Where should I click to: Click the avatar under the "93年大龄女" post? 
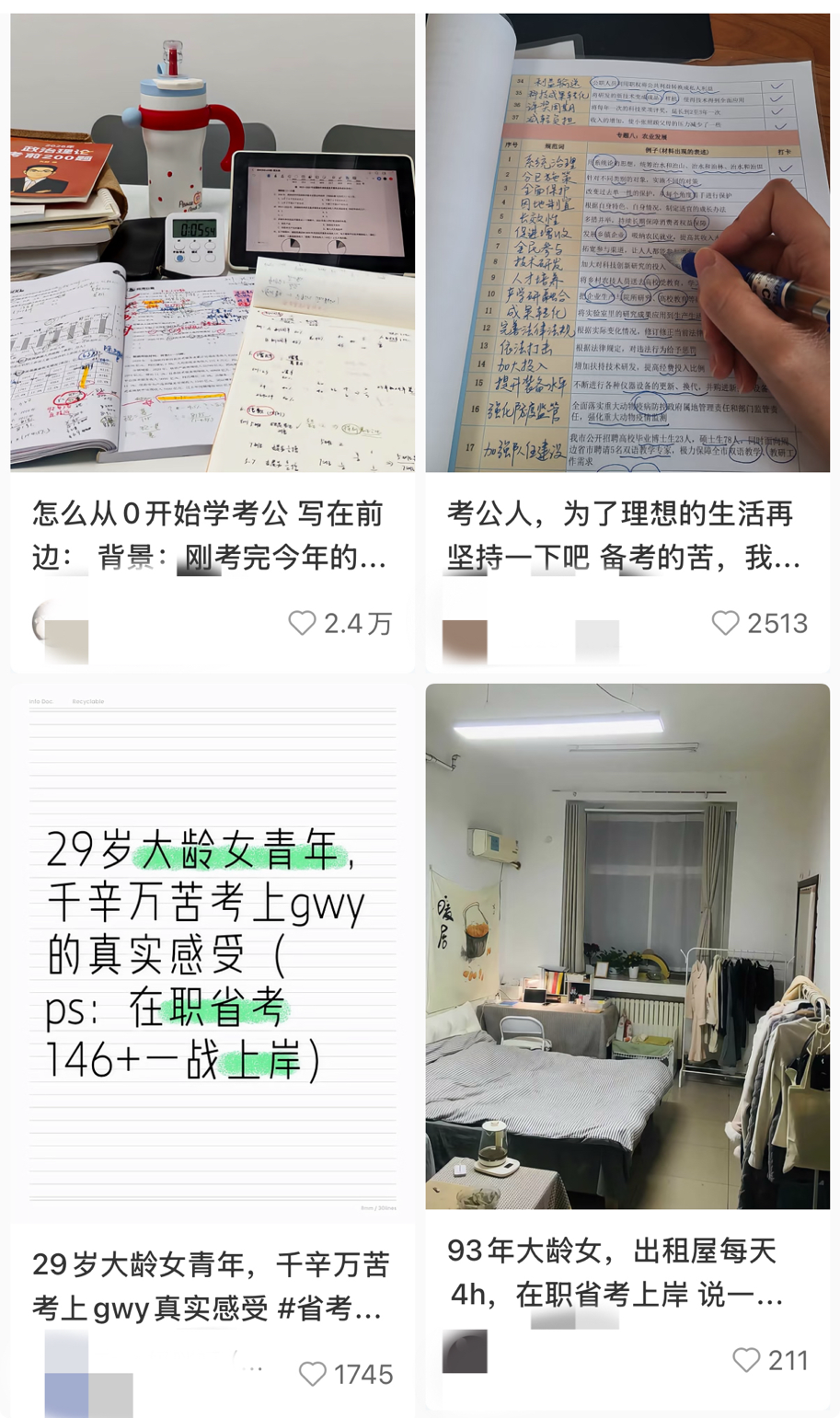pos(466,1359)
